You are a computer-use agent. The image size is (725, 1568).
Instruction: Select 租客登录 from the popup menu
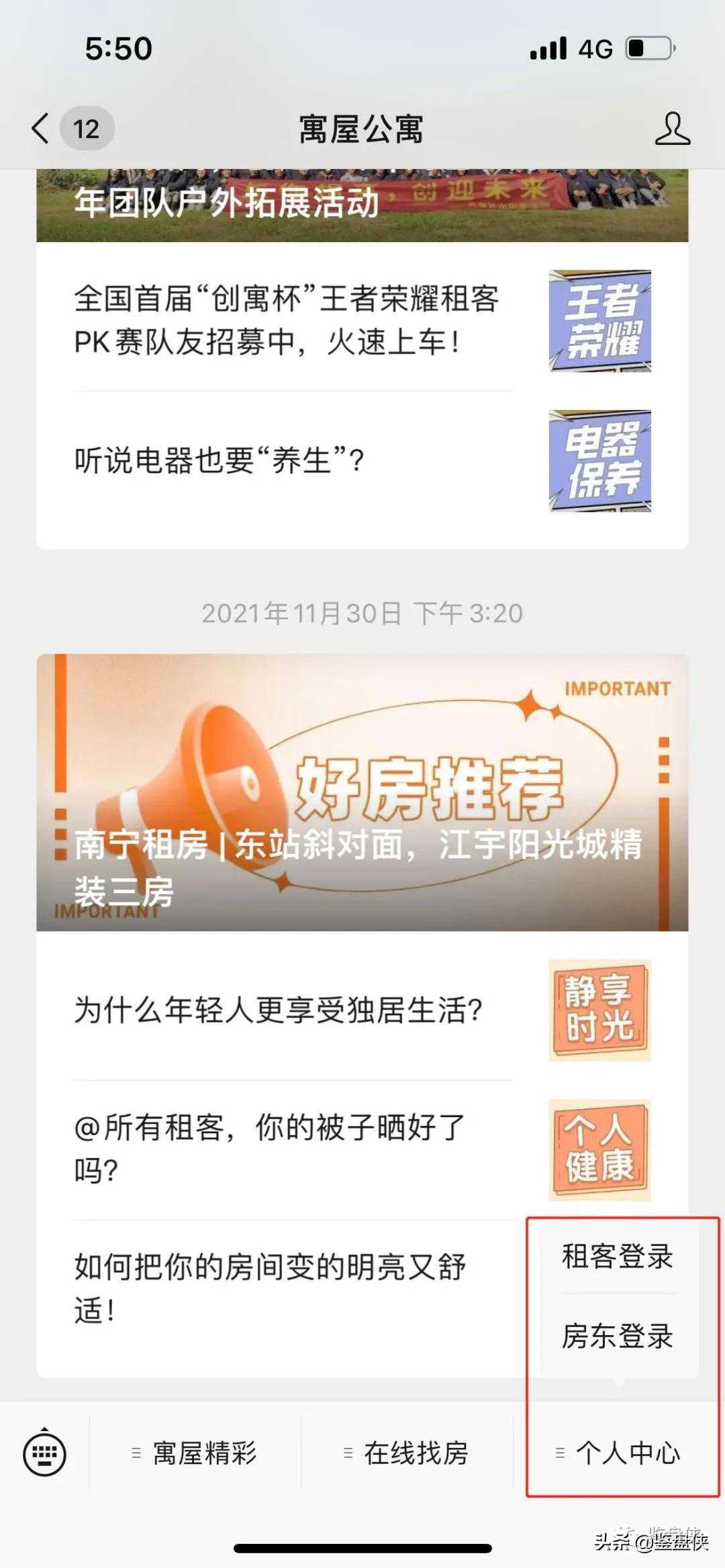click(x=617, y=1256)
